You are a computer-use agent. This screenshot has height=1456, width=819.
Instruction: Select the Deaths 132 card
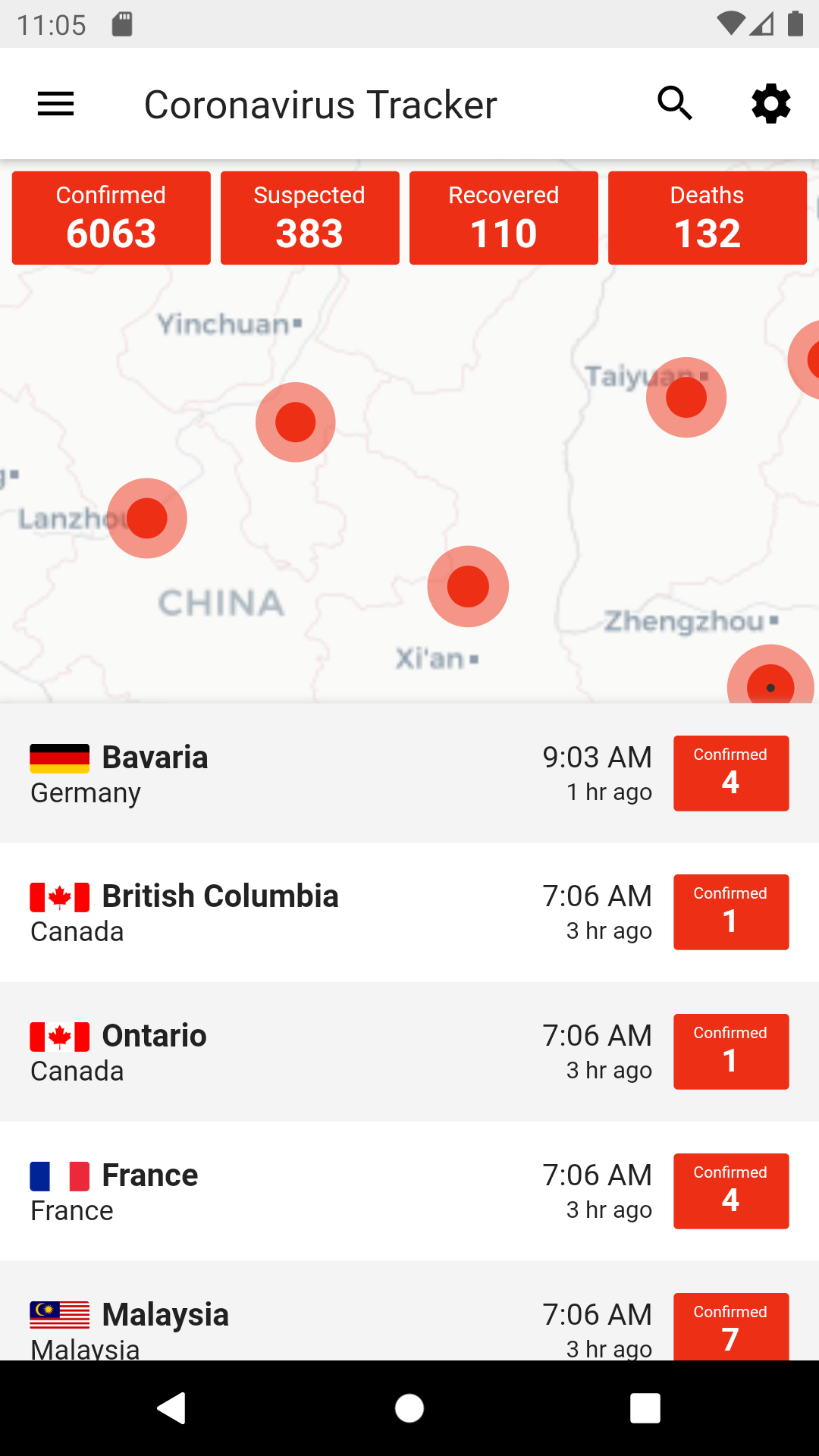pos(708,218)
